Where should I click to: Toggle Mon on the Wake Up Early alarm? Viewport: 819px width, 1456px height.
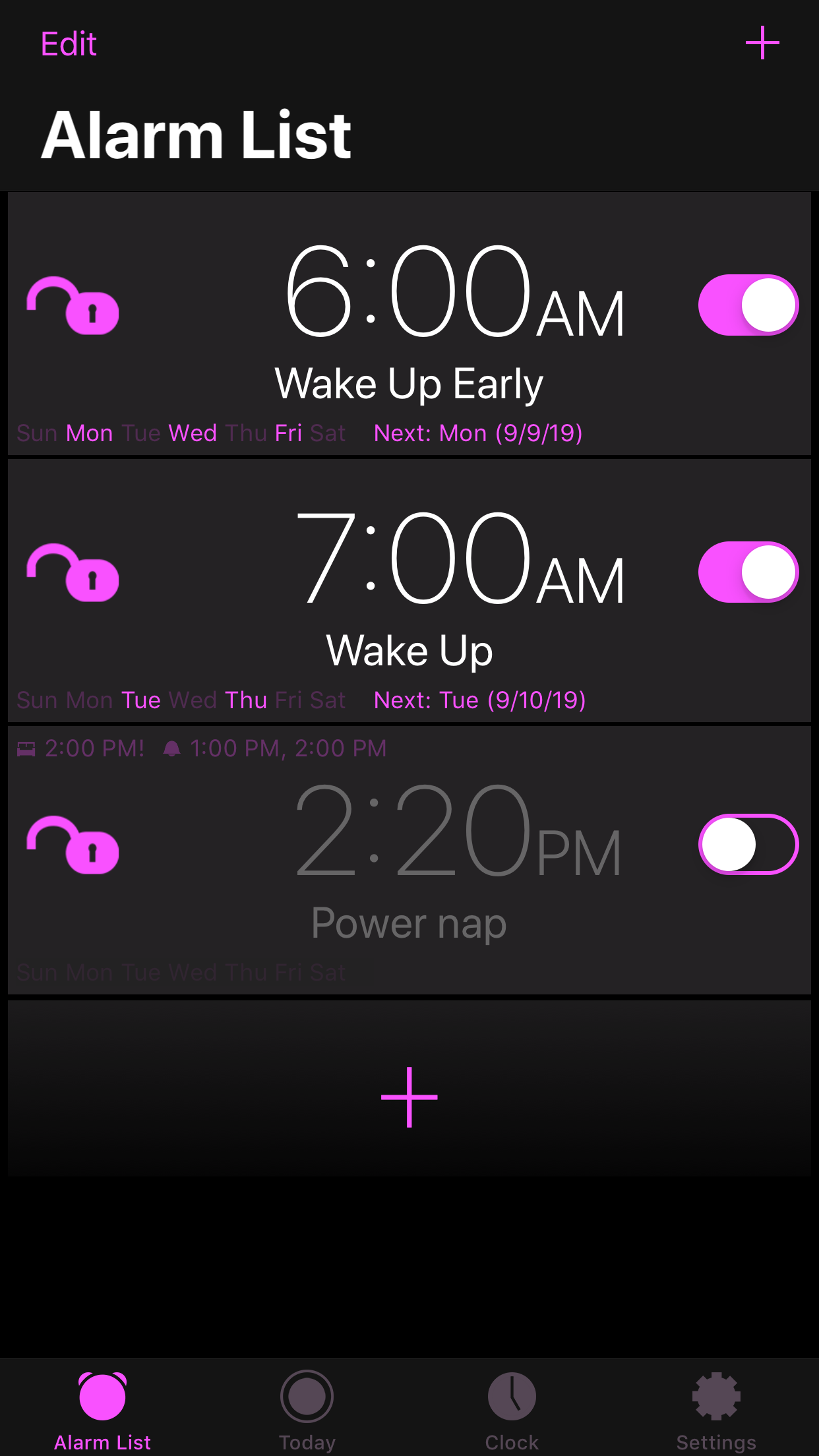pyautogui.click(x=88, y=433)
